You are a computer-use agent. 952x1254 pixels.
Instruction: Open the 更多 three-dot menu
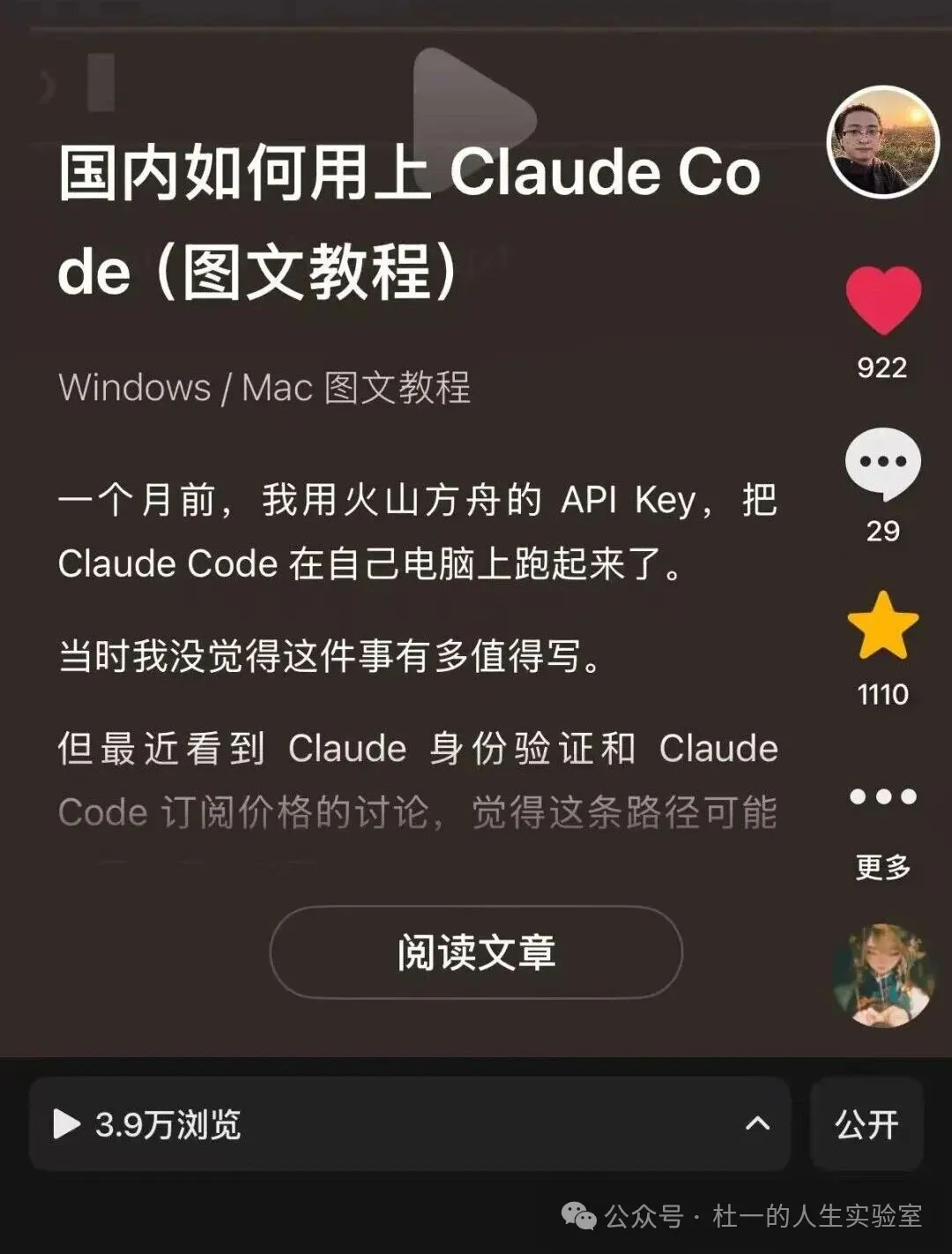click(x=882, y=797)
